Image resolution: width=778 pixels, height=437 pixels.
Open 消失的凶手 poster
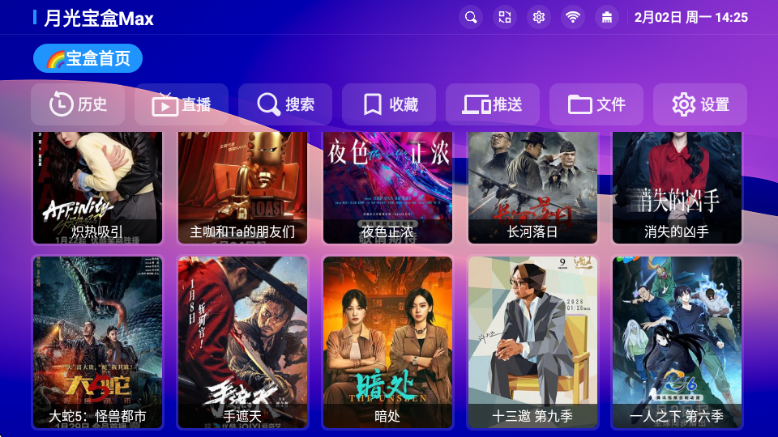(x=677, y=187)
